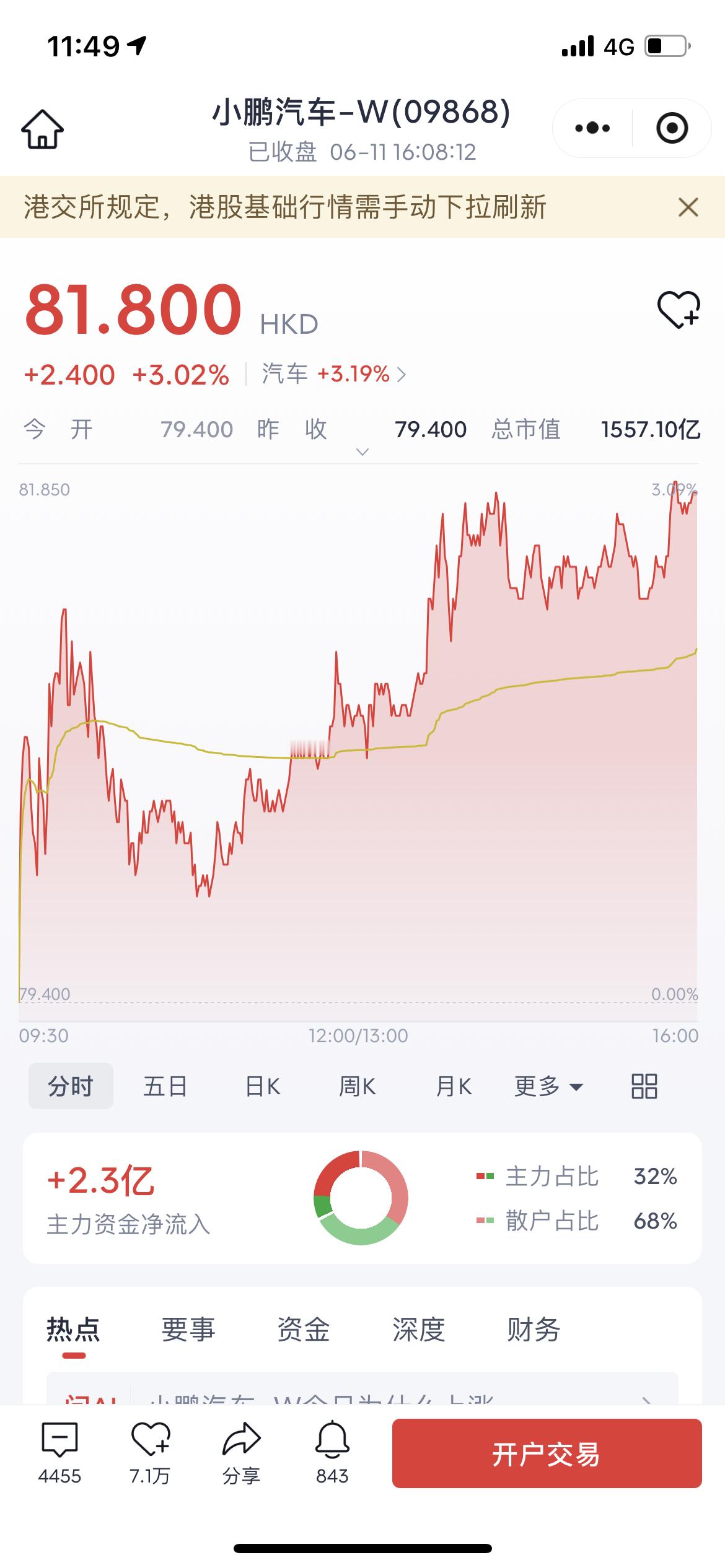725x1568 pixels.
Task: Open the 汽车 sector +3.19% link
Action: [x=334, y=374]
